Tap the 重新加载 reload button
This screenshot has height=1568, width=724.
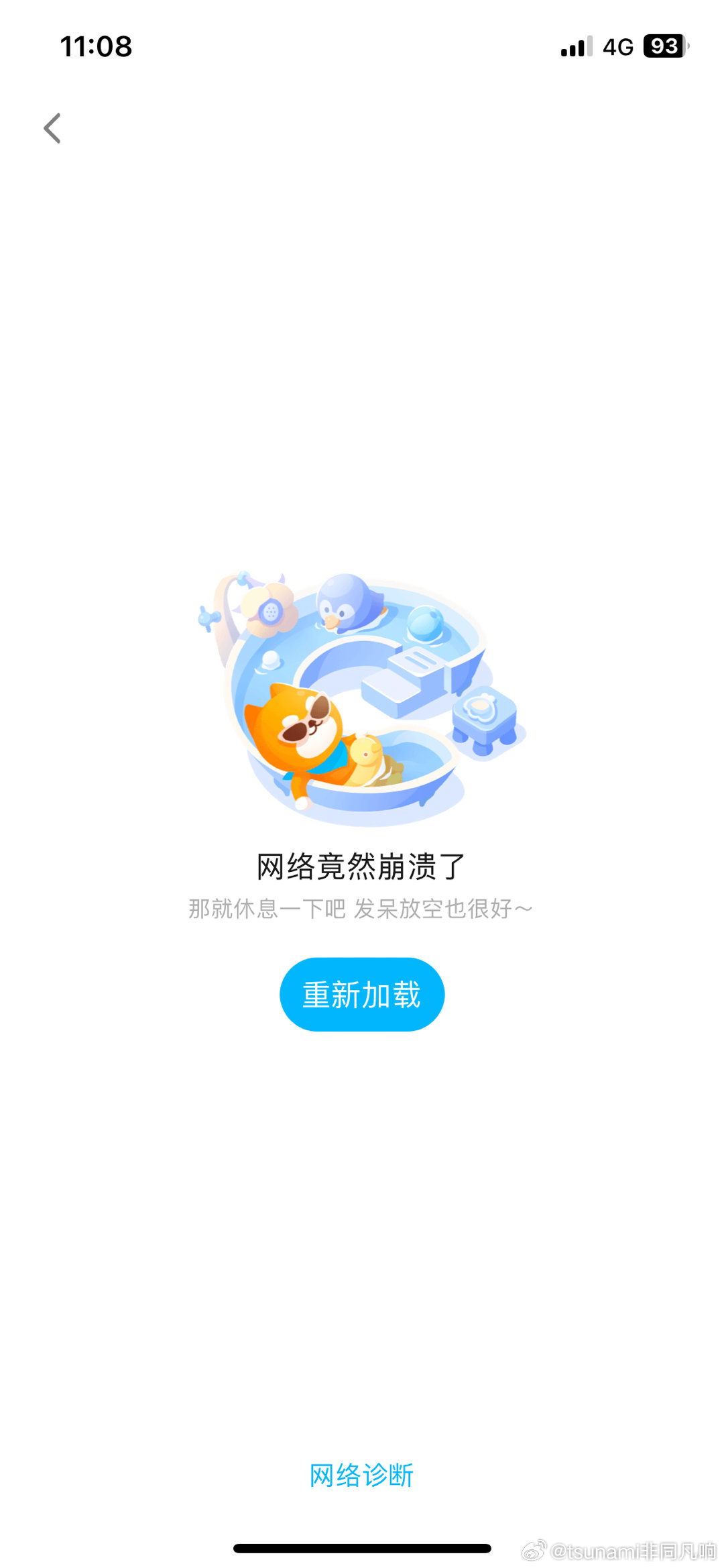(x=361, y=995)
